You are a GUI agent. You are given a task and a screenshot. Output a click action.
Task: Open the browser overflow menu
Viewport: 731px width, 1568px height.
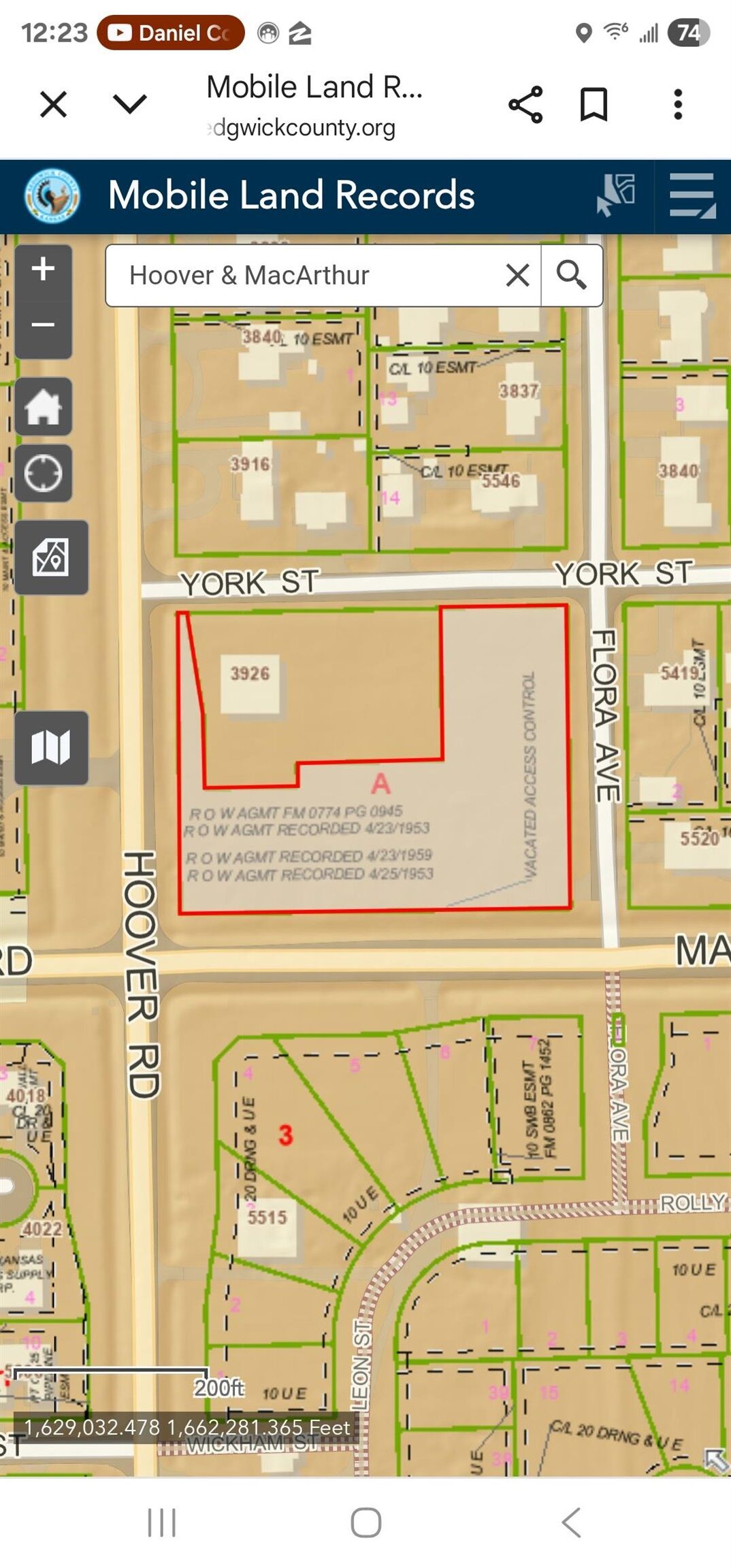(x=677, y=105)
